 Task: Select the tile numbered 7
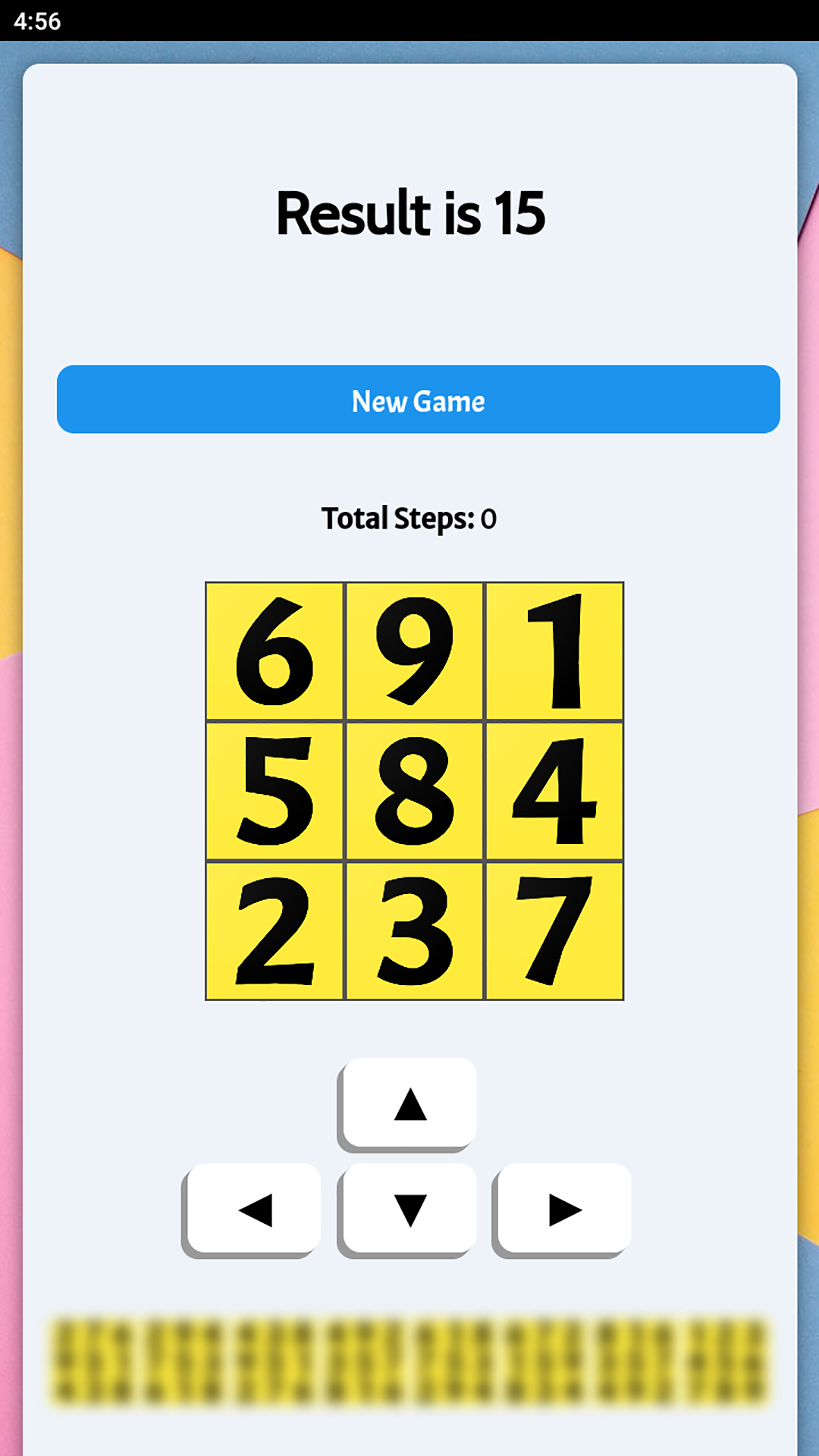point(554,930)
